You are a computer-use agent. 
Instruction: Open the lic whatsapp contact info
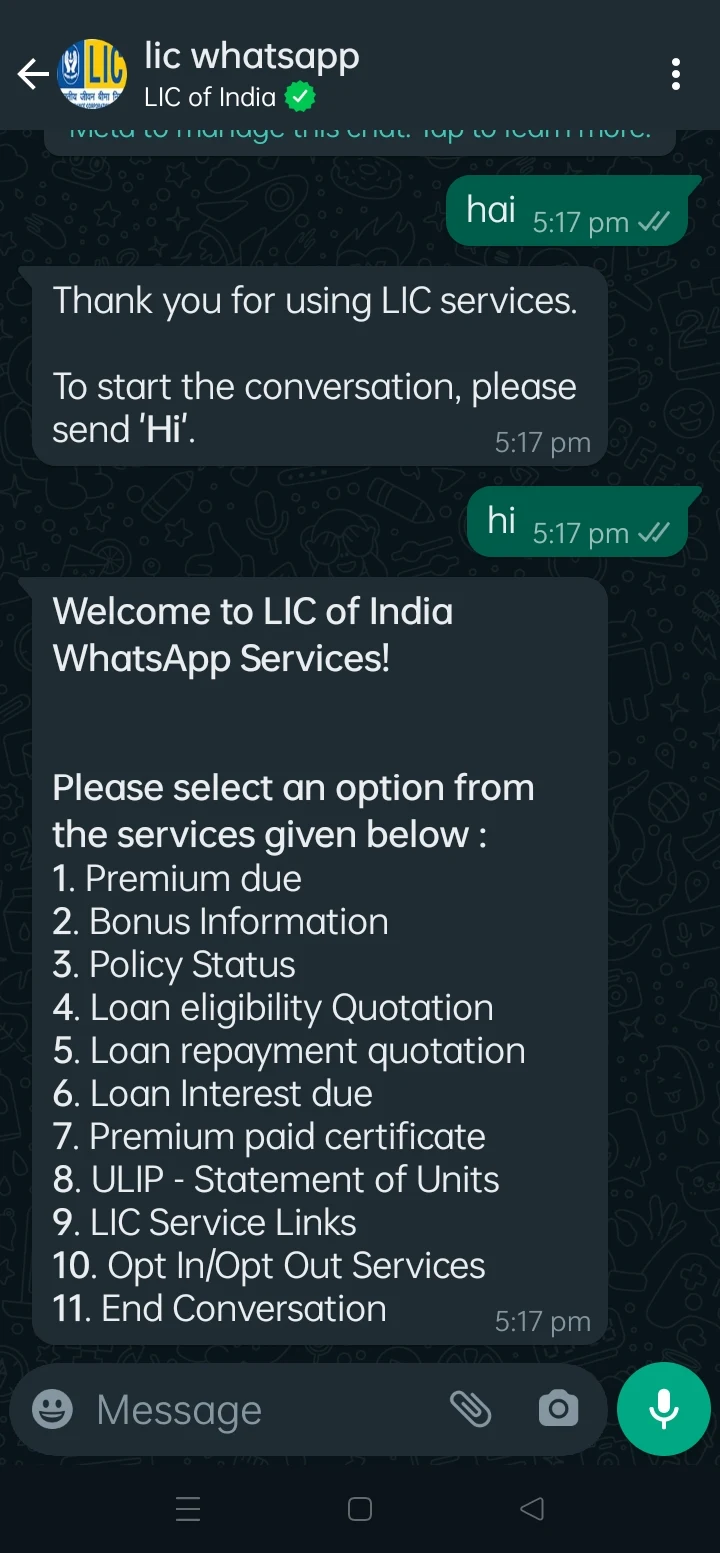(251, 74)
